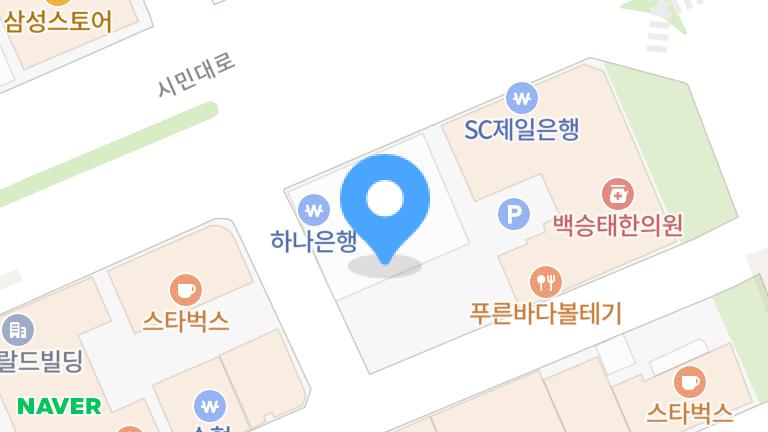This screenshot has height=432, width=768.
Task: Select the 푸른바다볼테기 restaurant marker
Action: point(546,281)
